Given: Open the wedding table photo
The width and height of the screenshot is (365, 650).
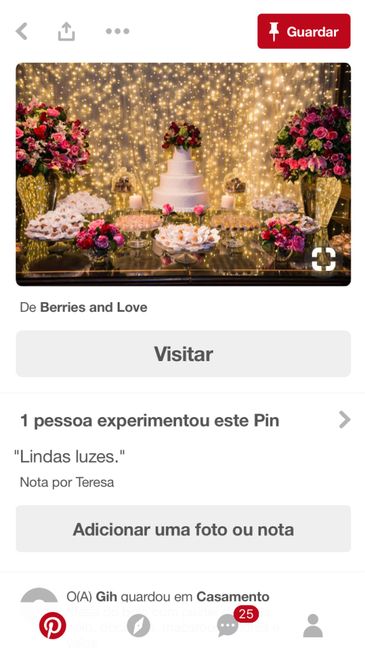Looking at the screenshot, I should tap(183, 175).
